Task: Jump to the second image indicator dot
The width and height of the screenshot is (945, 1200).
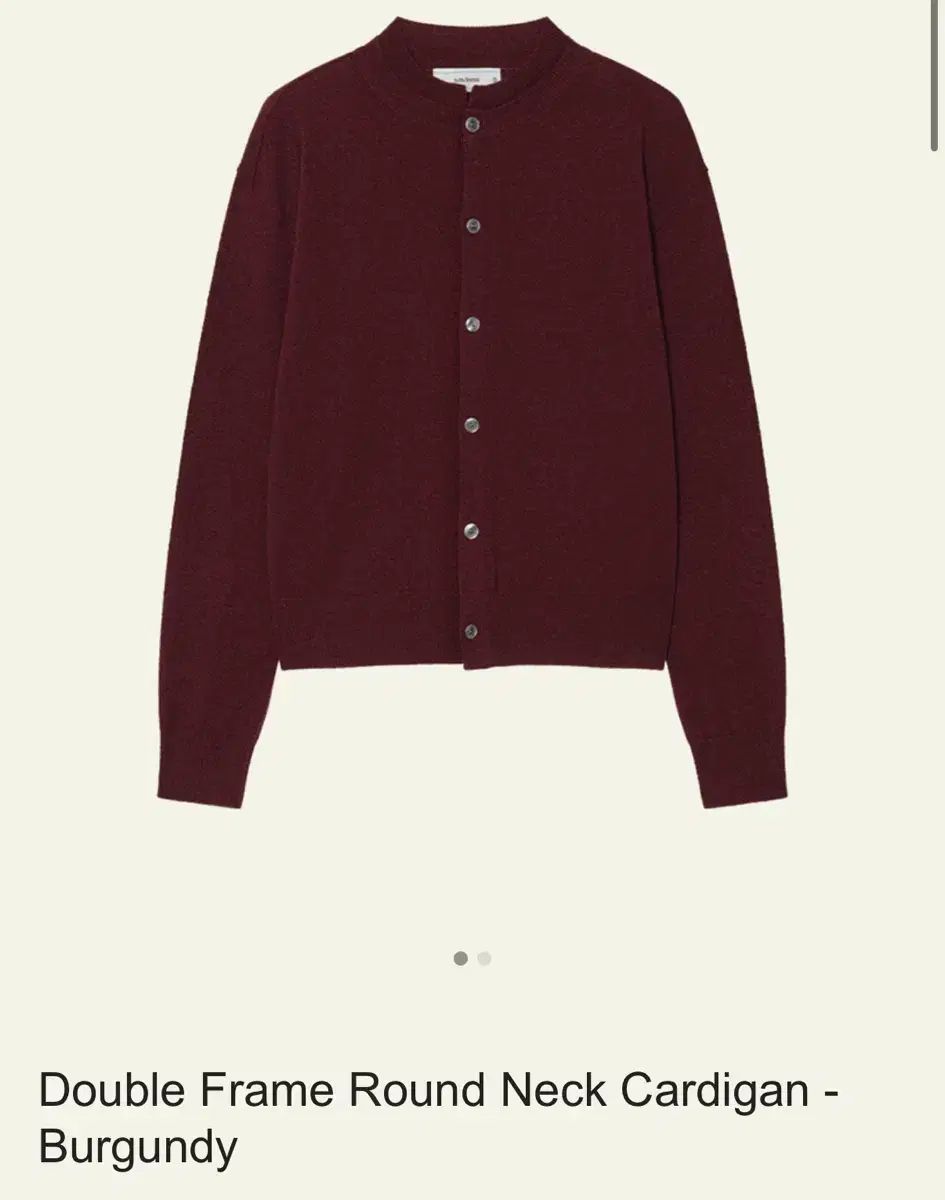Action: [x=484, y=958]
